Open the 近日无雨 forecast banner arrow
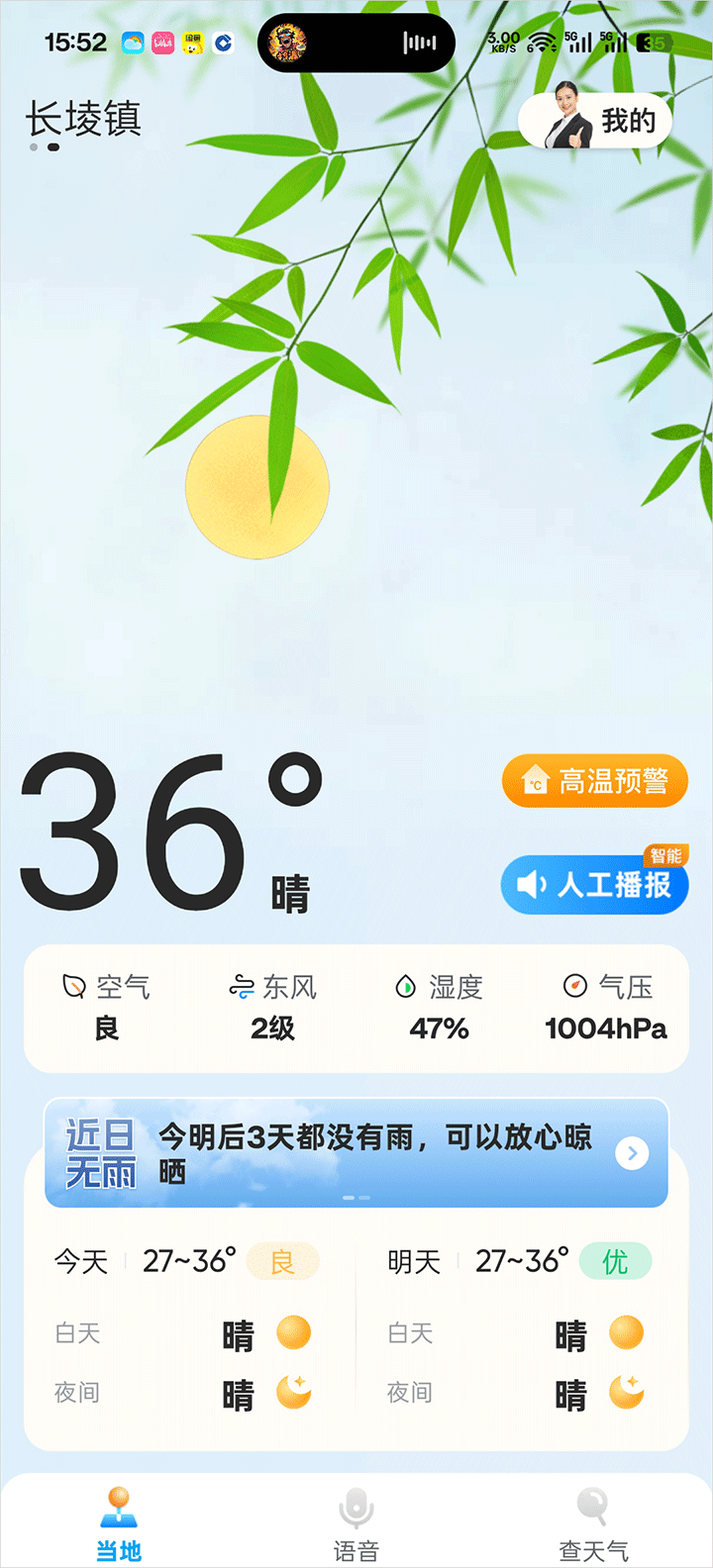The image size is (713, 1568). tap(632, 1152)
